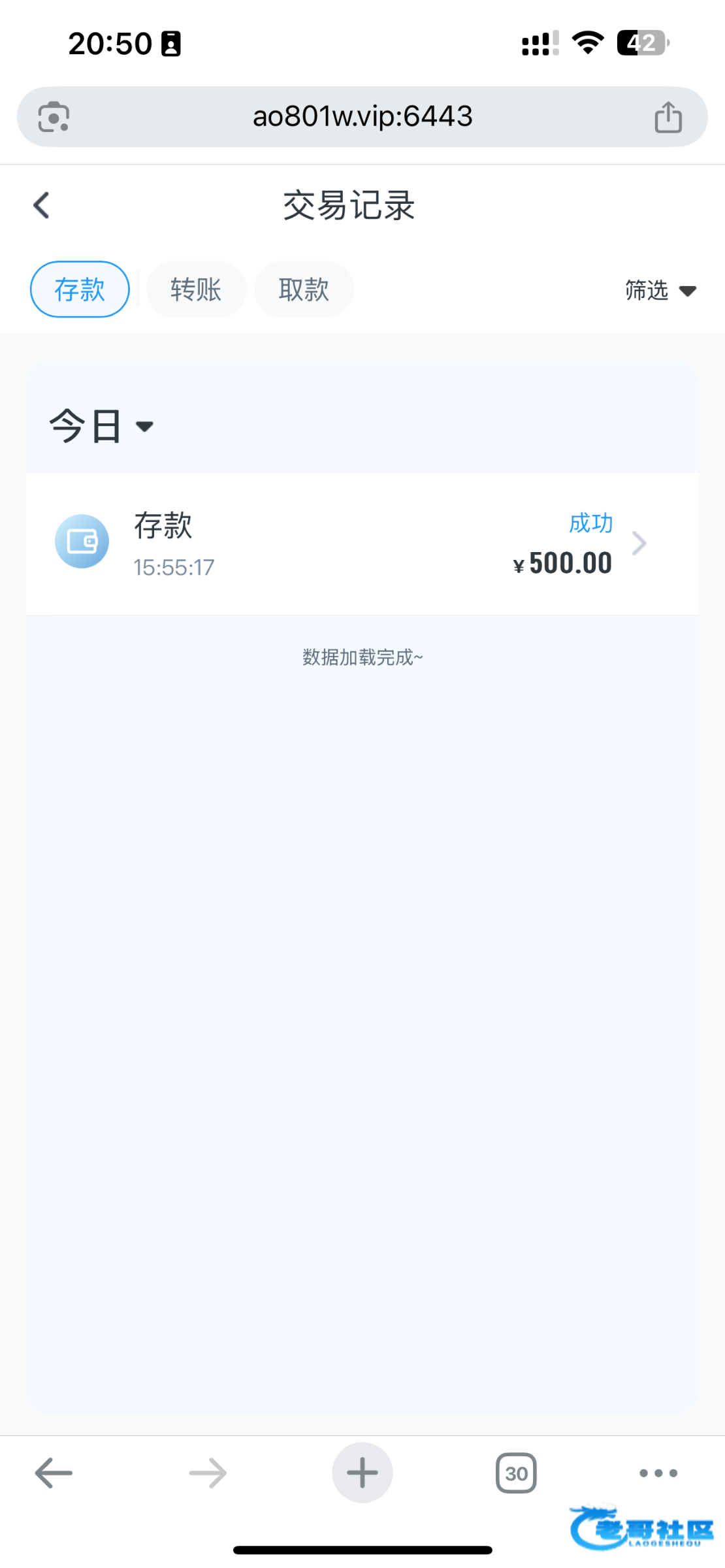Expand the 今日 date dropdown
Screen dimensions: 725x1568
(101, 426)
